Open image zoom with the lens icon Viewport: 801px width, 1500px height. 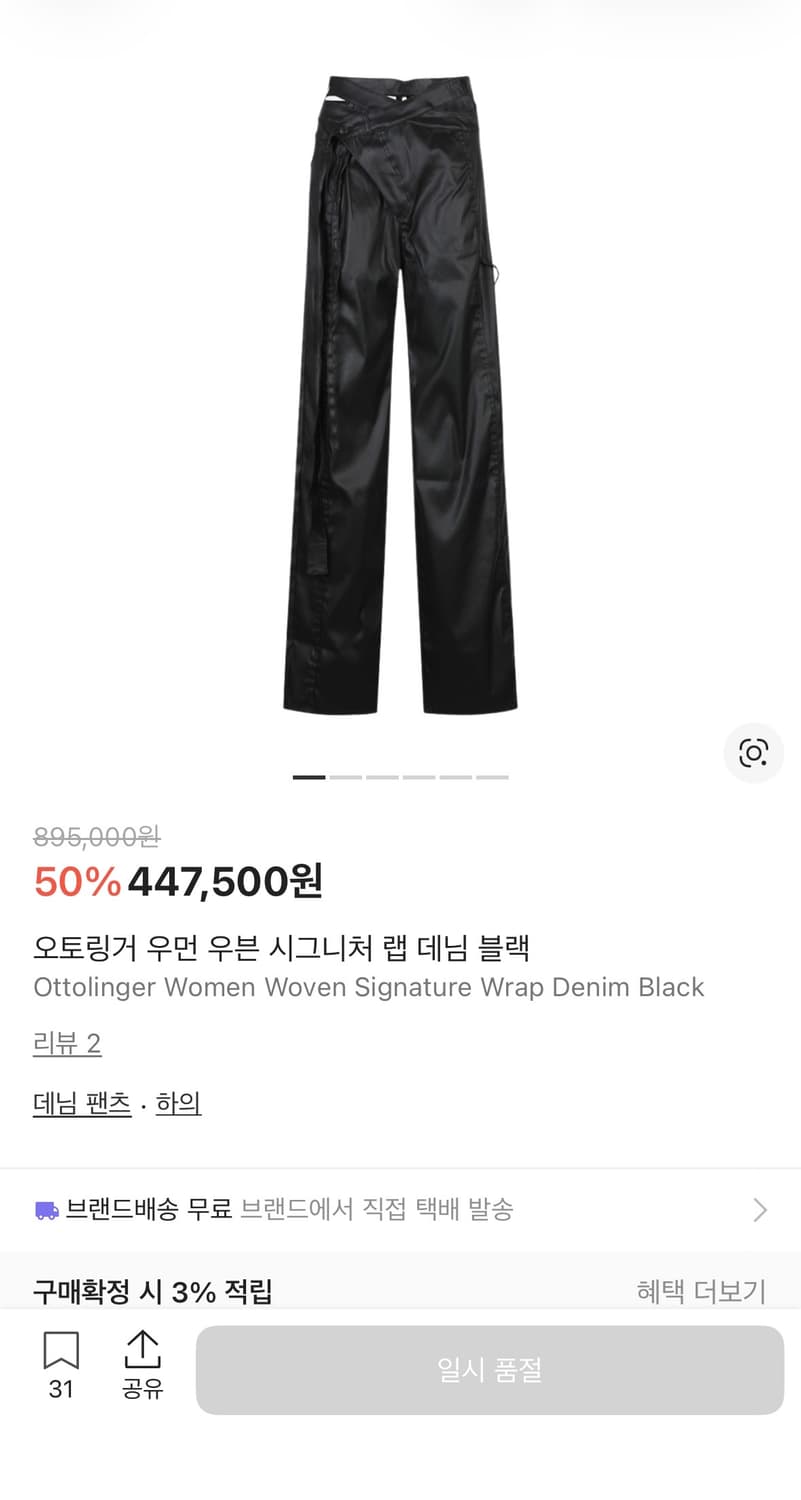point(753,753)
